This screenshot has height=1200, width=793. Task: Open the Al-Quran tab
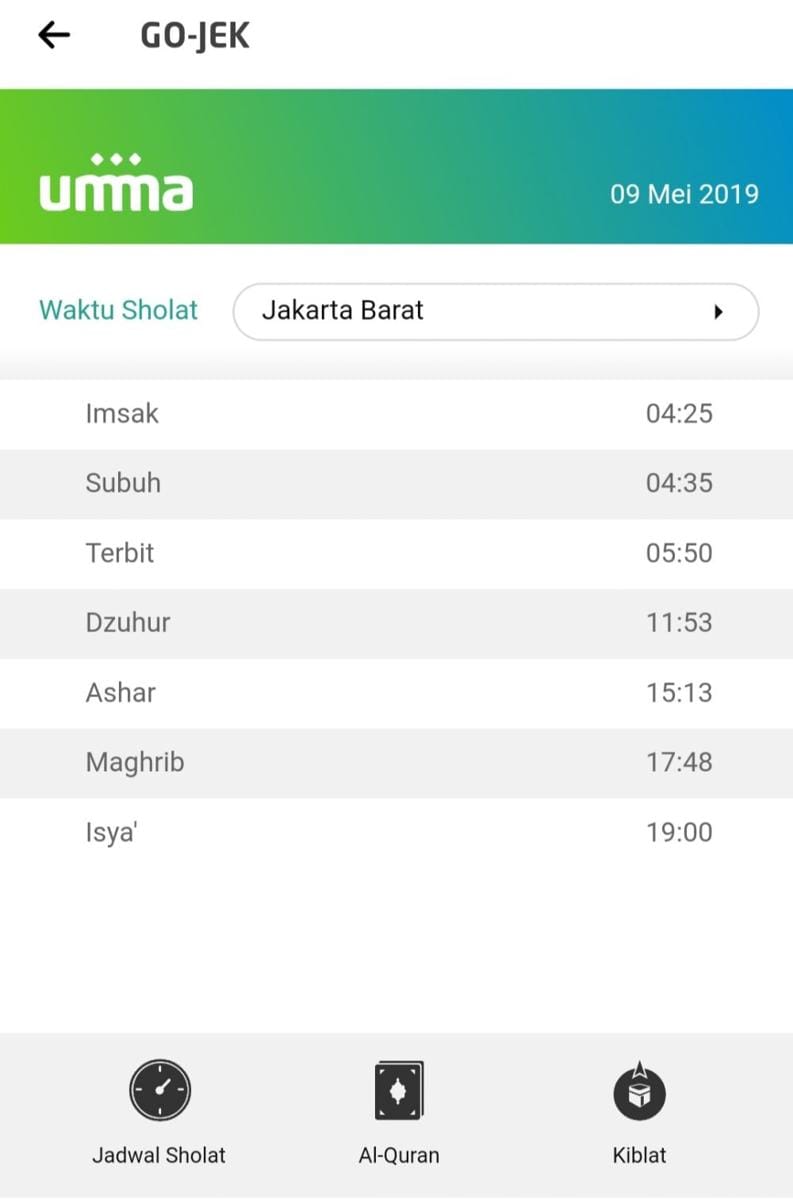tap(399, 1112)
